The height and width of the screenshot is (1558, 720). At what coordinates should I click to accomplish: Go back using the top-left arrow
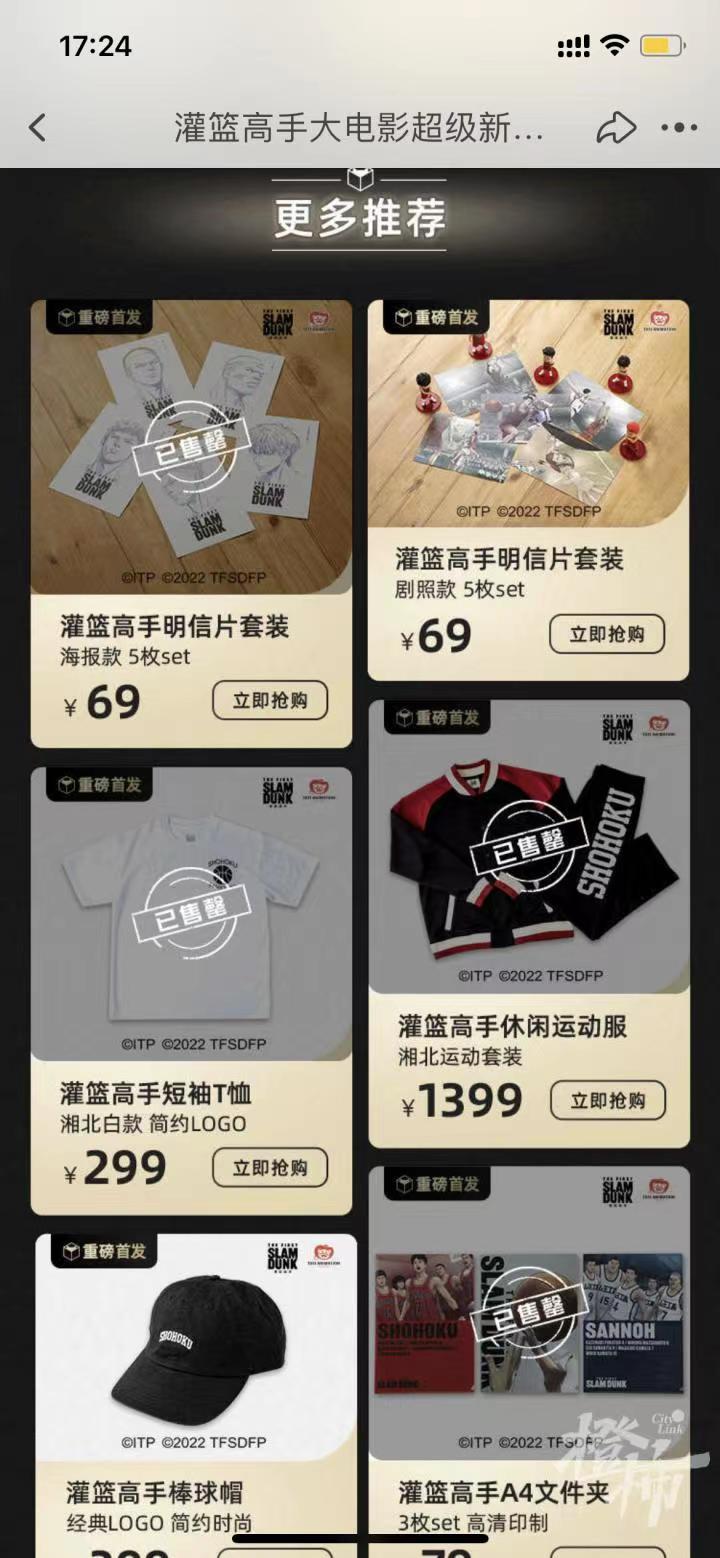[x=38, y=128]
